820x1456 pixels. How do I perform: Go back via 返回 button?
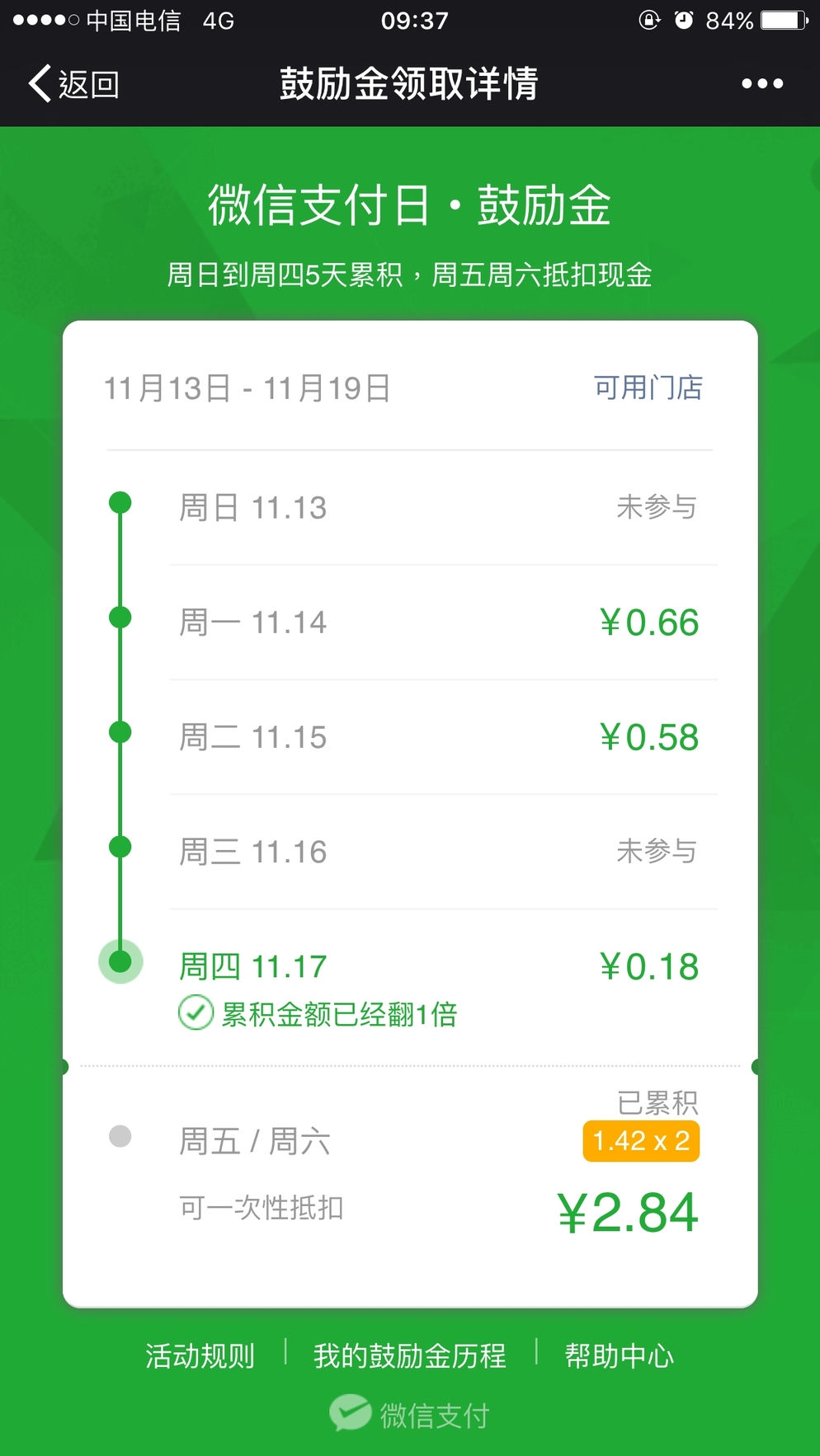pos(74,84)
